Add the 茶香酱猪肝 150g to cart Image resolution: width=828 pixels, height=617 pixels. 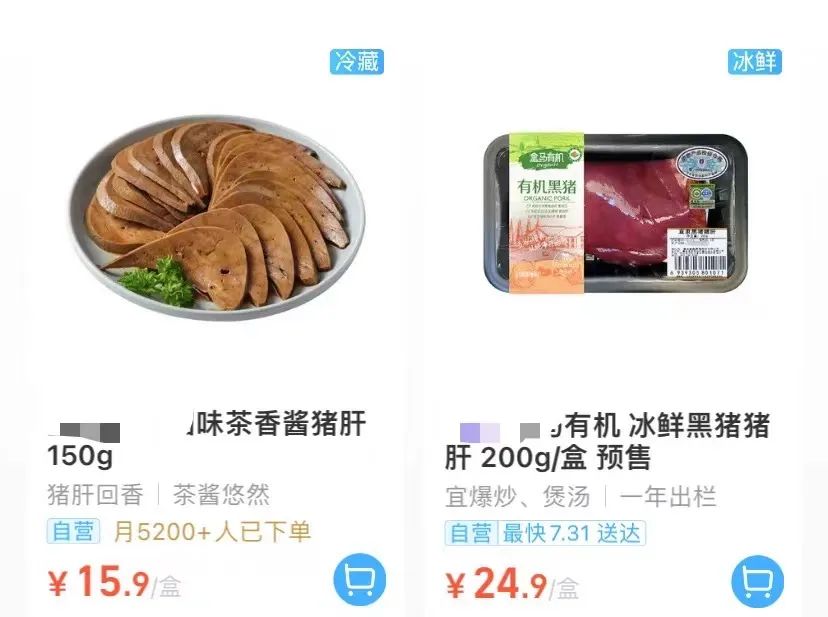pos(359,580)
